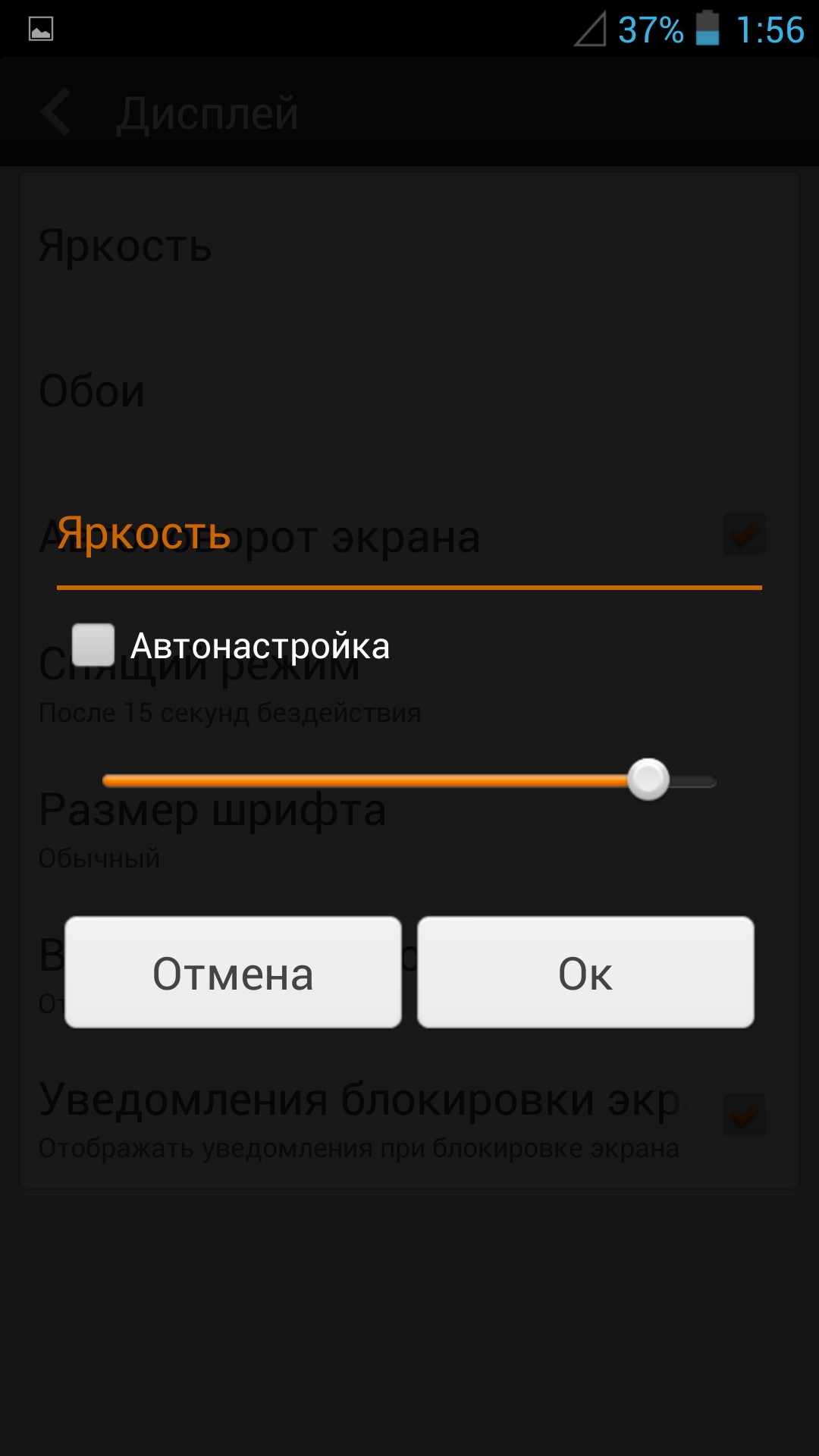The image size is (819, 1456).
Task: Confirm brightness with Ок
Action: pyautogui.click(x=585, y=973)
